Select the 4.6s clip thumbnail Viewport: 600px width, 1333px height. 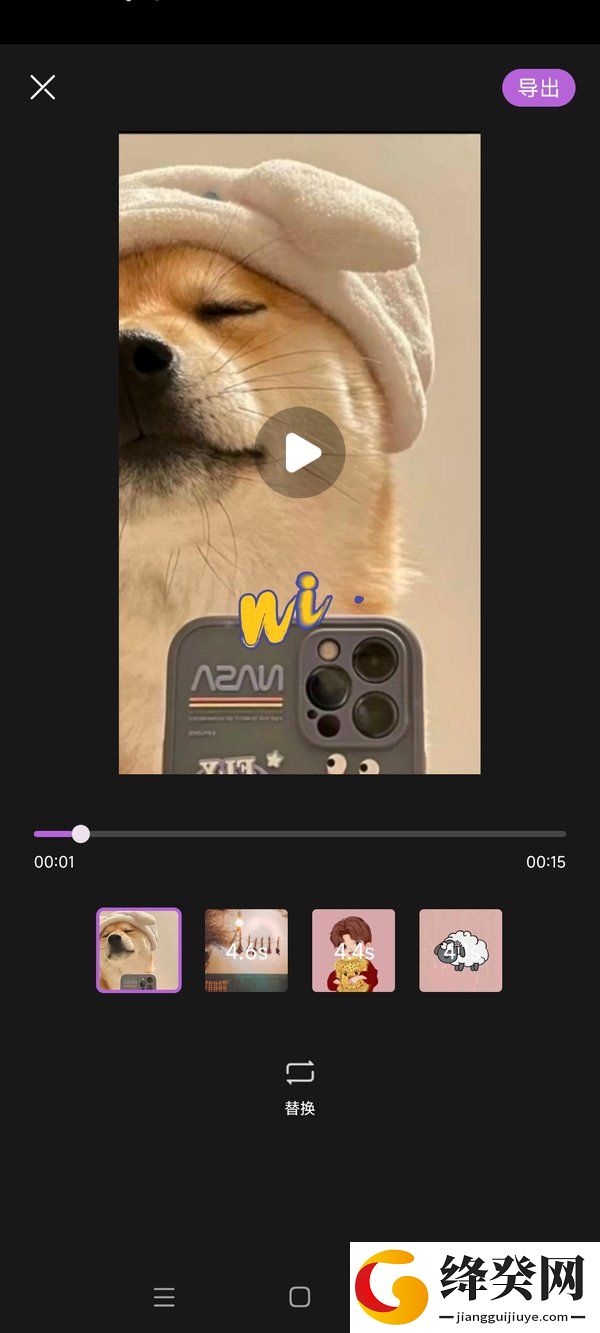(246, 950)
